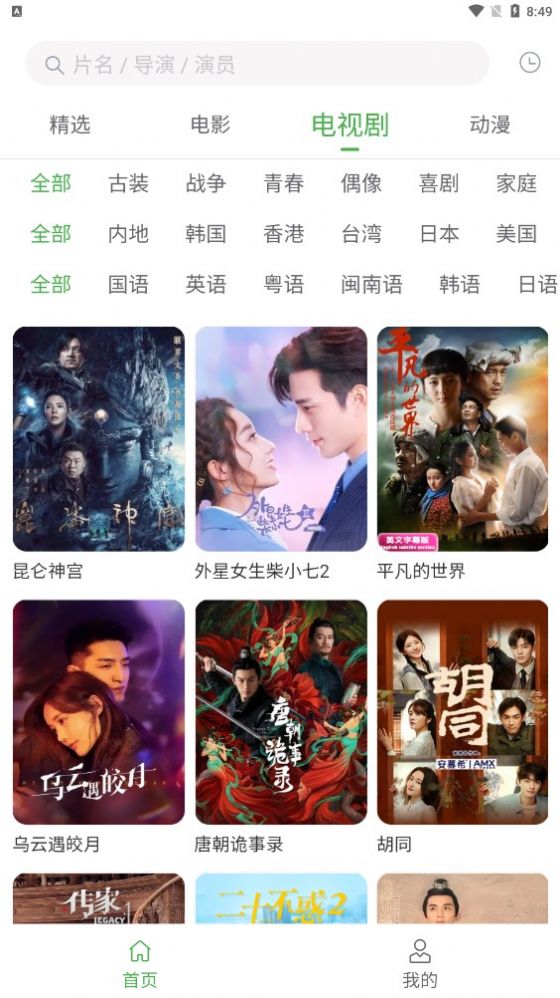This screenshot has height=998, width=560.
Task: Select the 喜剧 genre filter
Action: tap(438, 183)
